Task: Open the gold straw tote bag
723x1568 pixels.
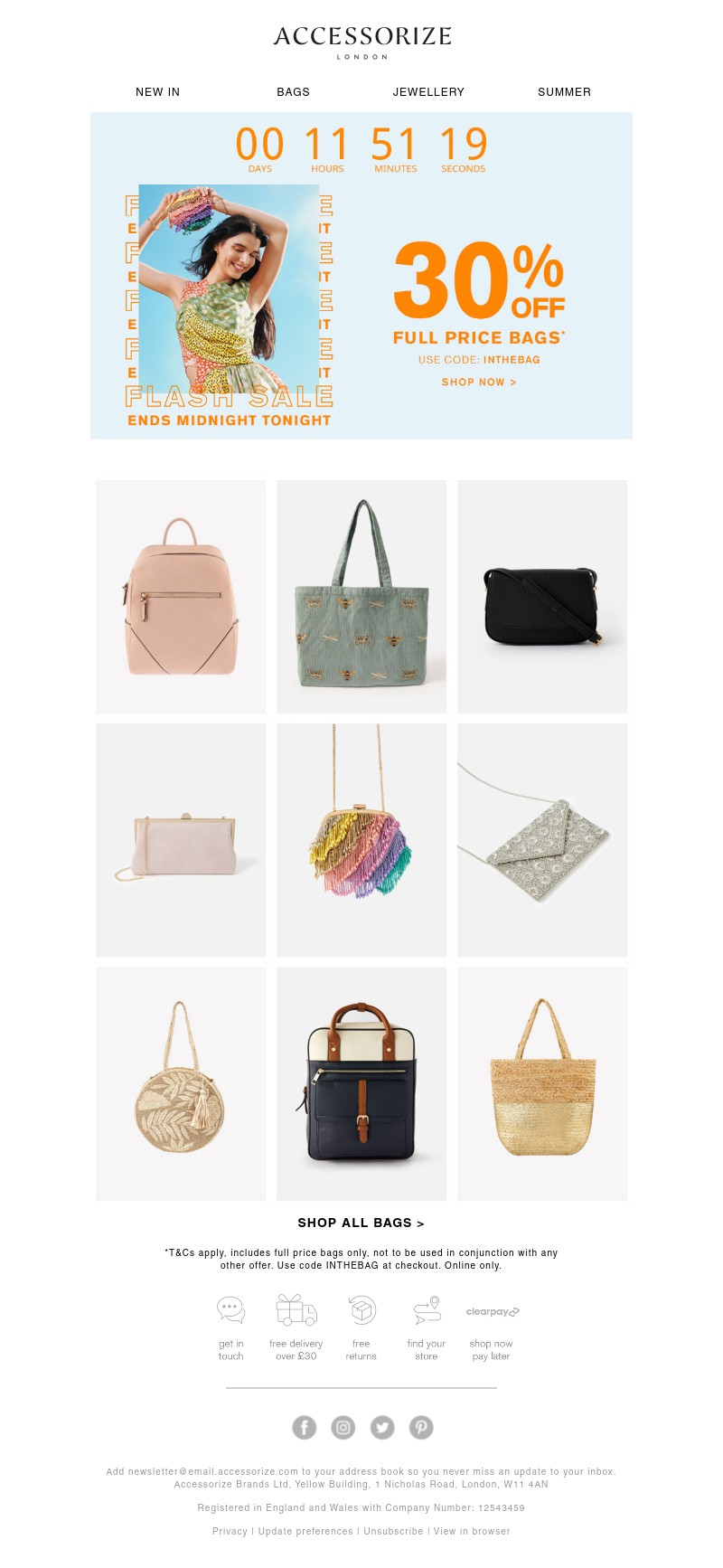Action: coord(542,1083)
